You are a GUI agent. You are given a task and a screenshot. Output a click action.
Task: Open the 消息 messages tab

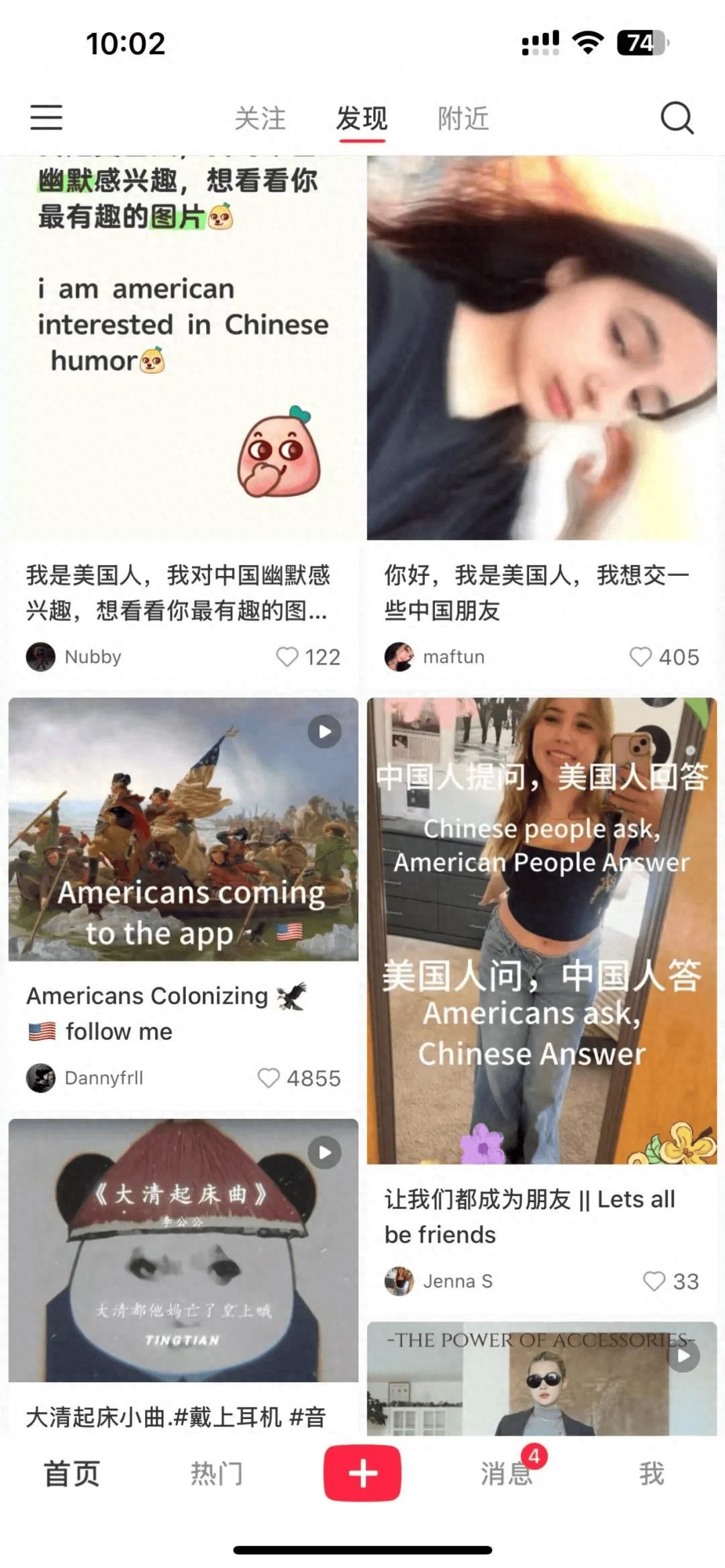tap(506, 1474)
